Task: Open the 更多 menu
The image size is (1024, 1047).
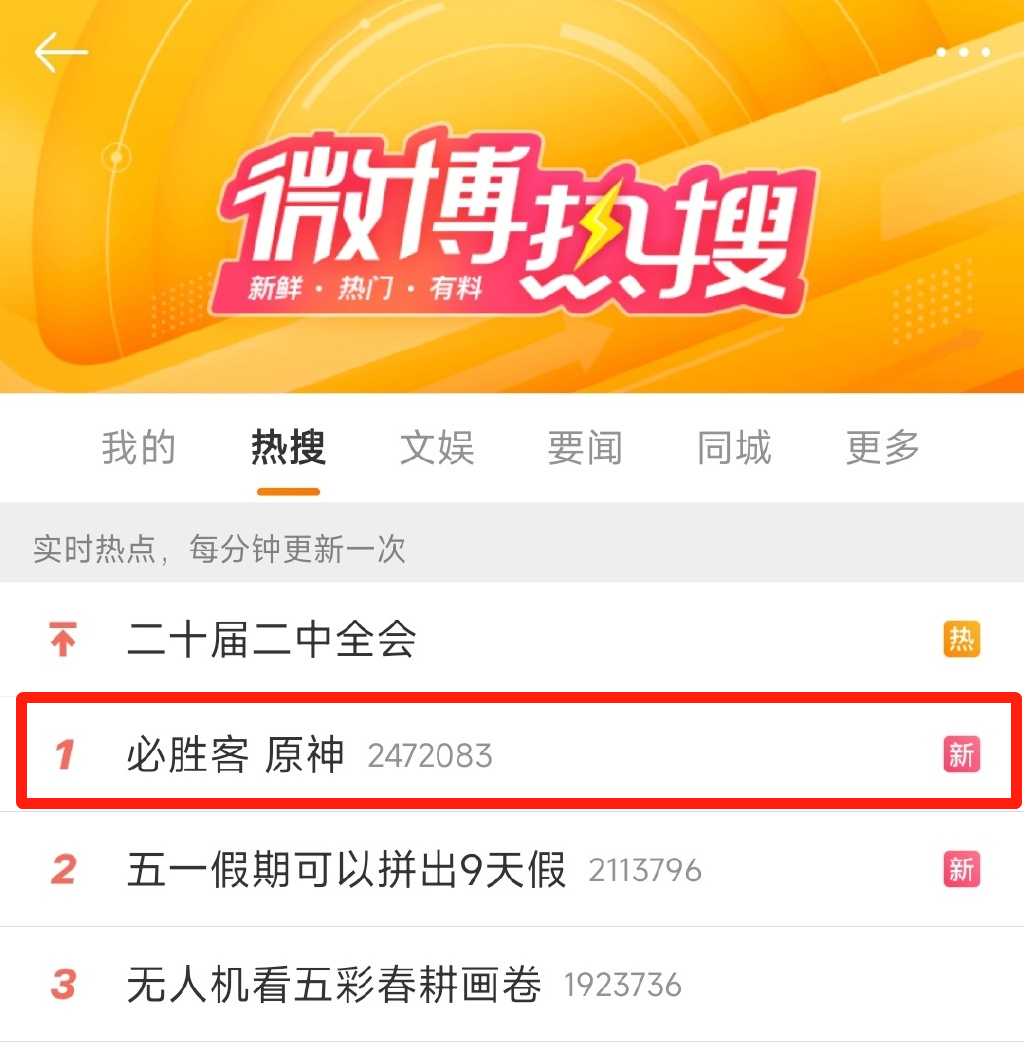Action: pyautogui.click(x=881, y=448)
